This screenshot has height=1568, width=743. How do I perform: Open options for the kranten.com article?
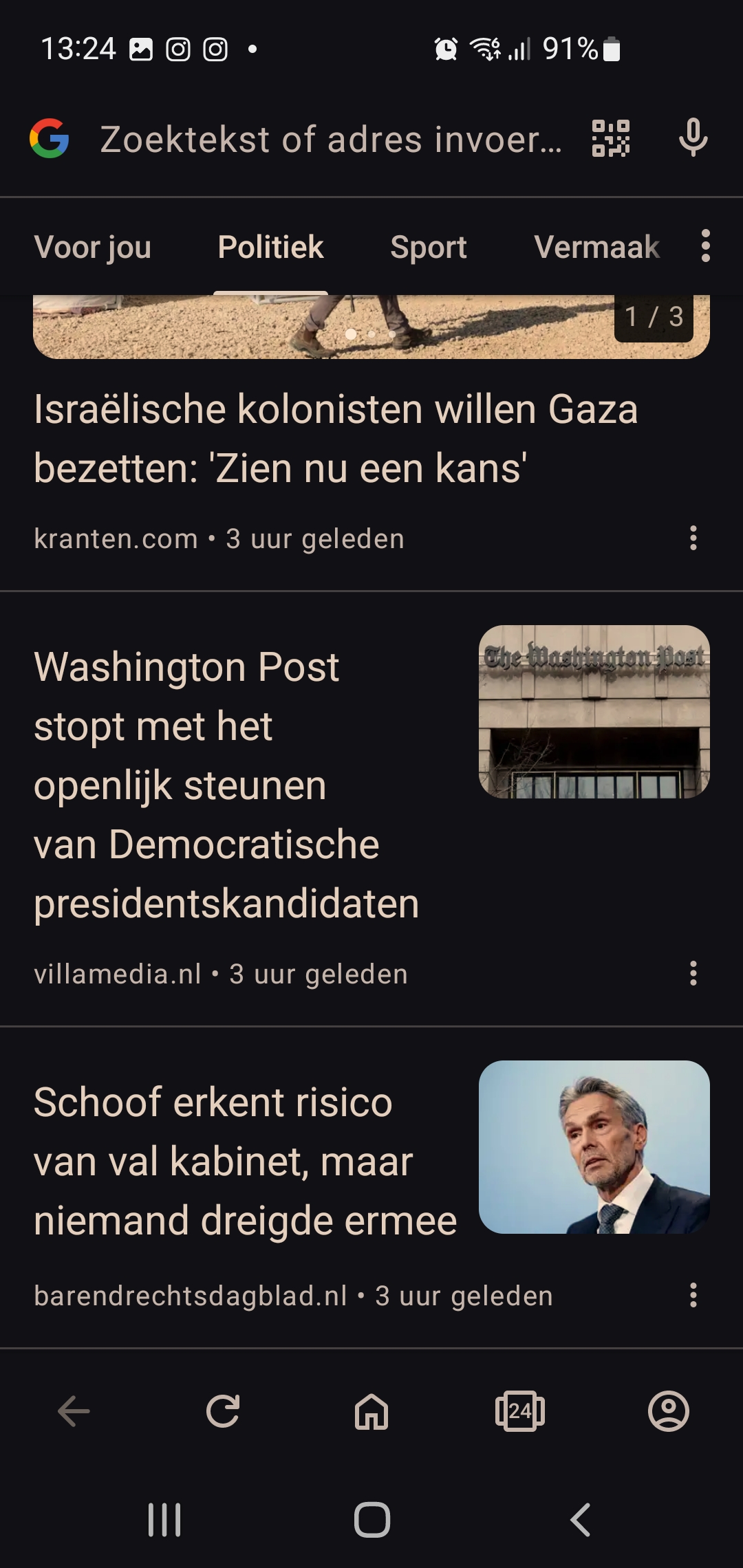pos(693,538)
